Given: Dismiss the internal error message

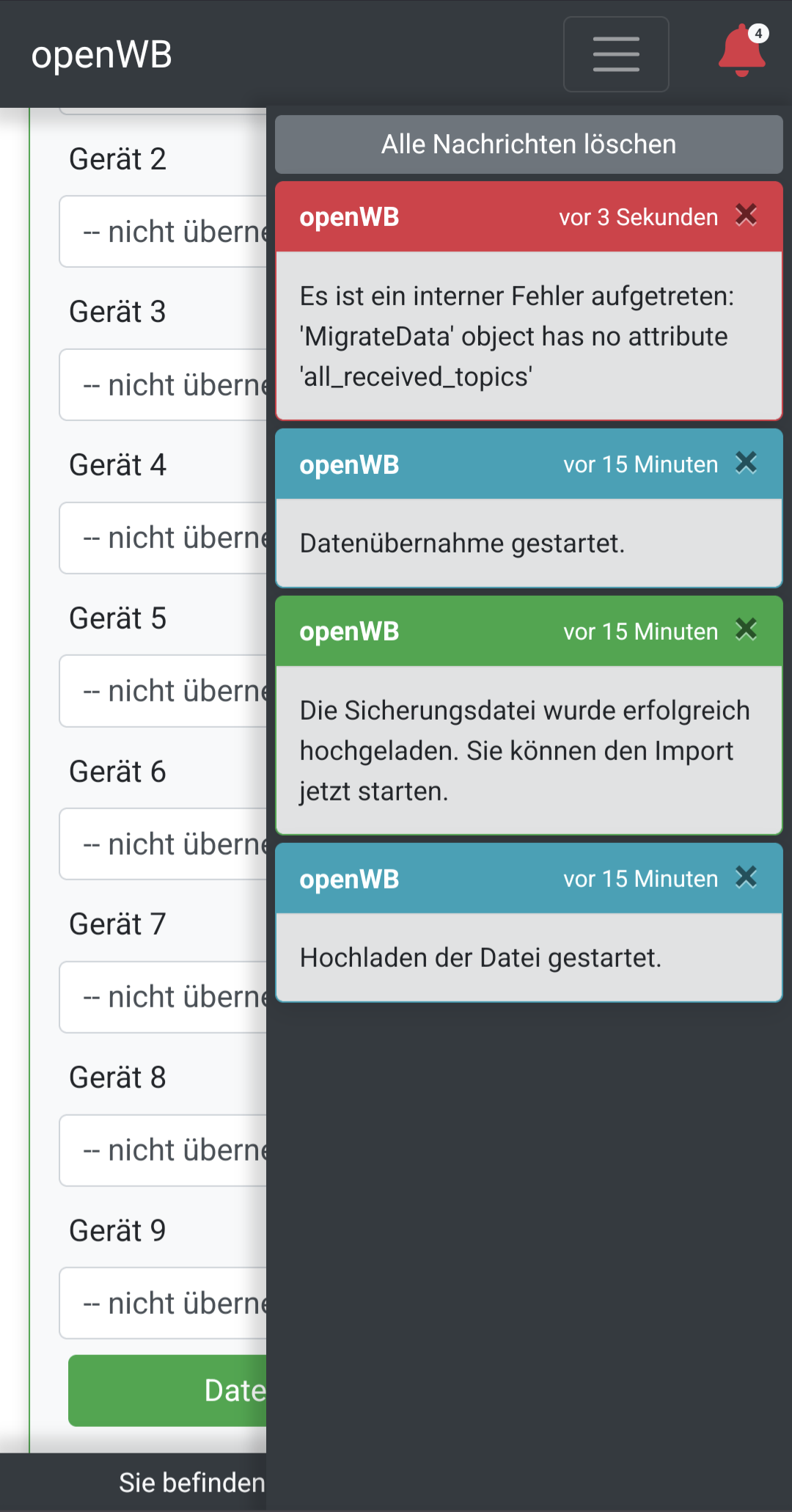Looking at the screenshot, I should 746,216.
